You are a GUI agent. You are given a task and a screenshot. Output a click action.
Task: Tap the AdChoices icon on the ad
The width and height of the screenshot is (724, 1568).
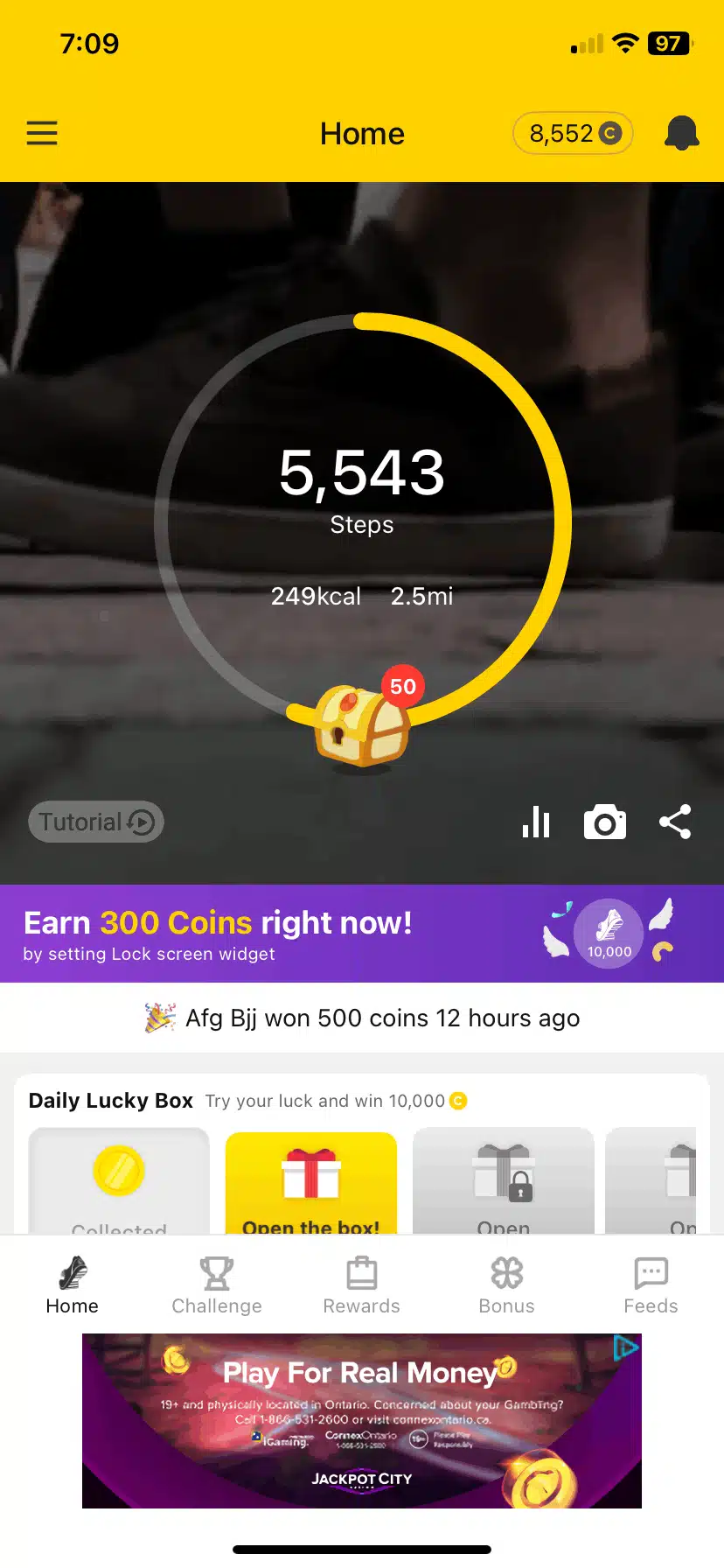[626, 1347]
